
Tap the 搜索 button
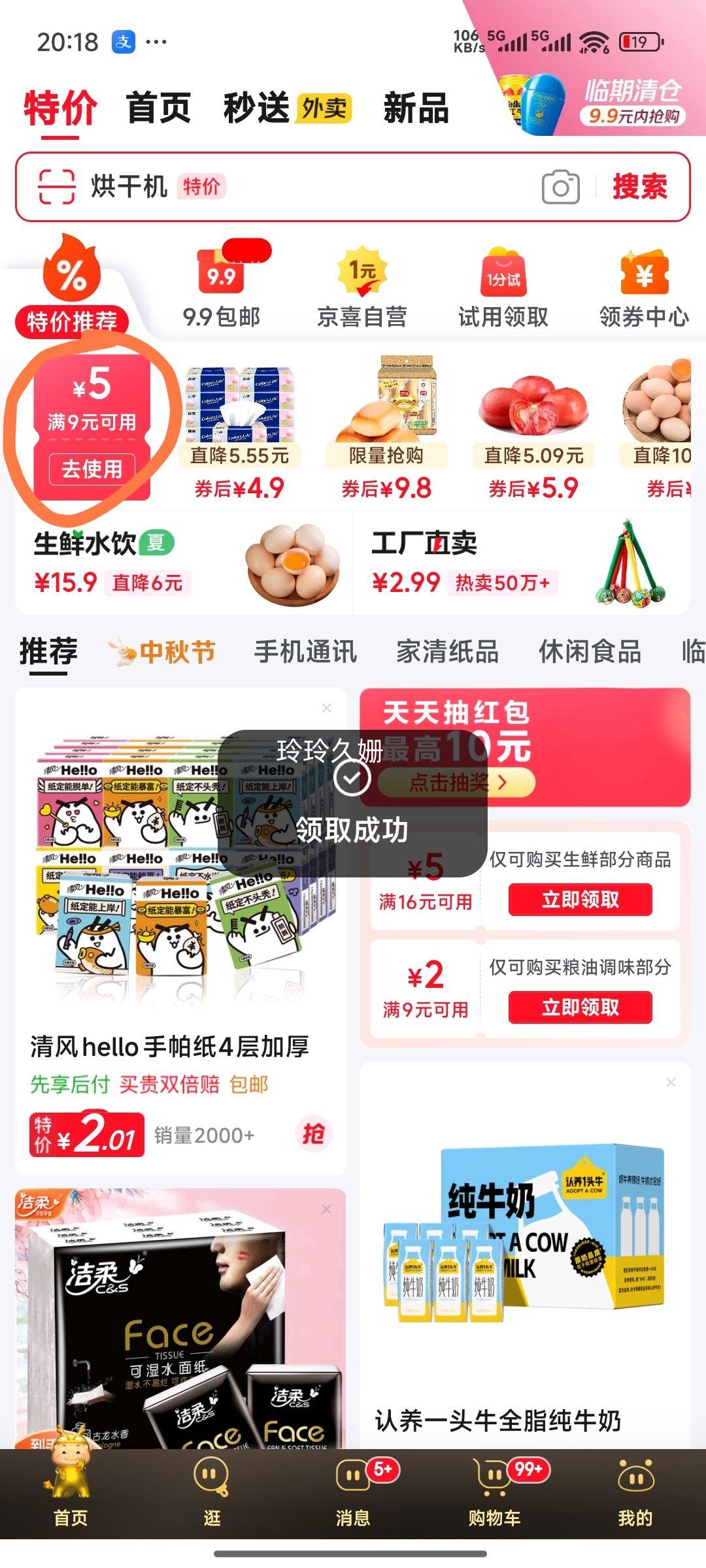[639, 188]
